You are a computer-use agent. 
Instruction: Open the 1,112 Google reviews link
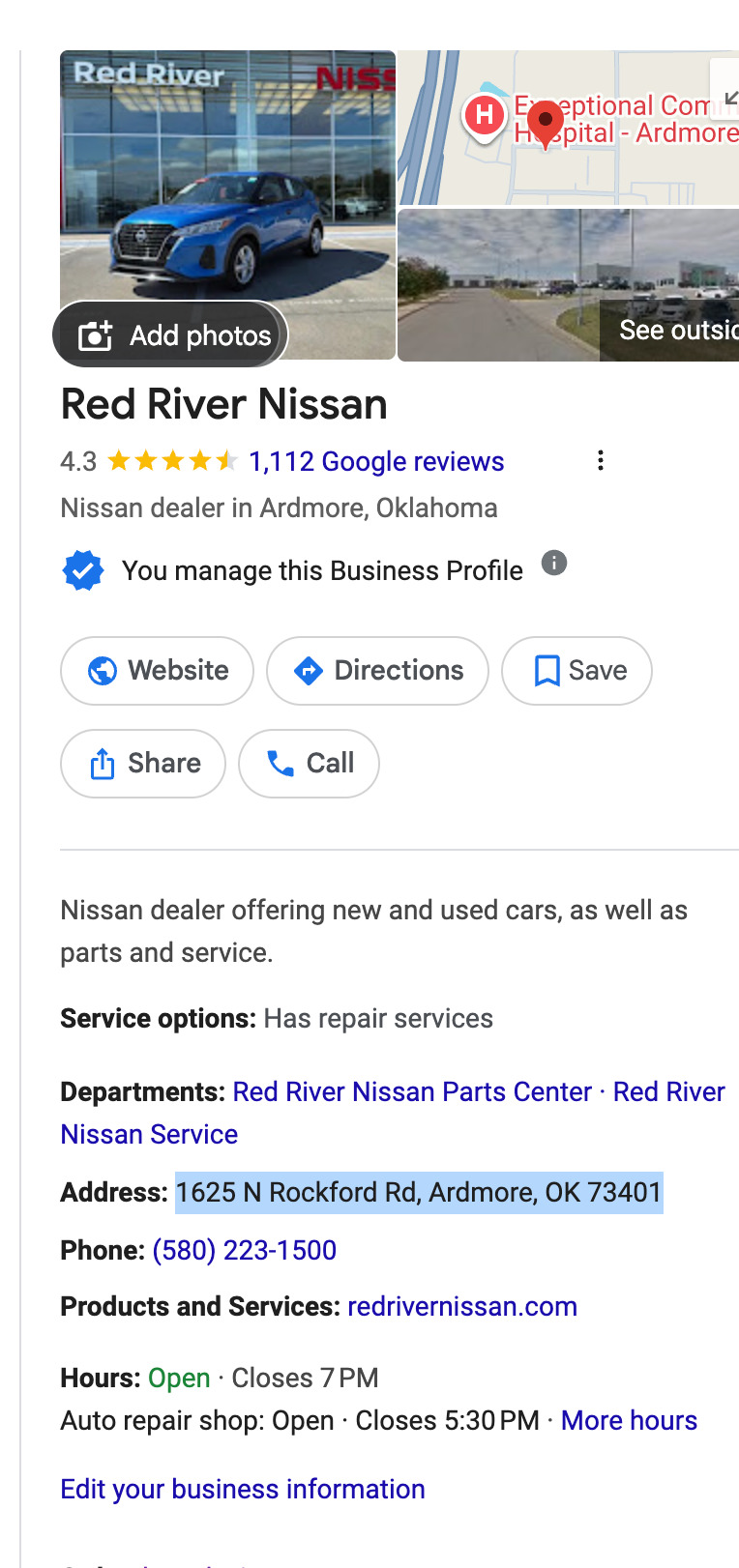point(376,461)
